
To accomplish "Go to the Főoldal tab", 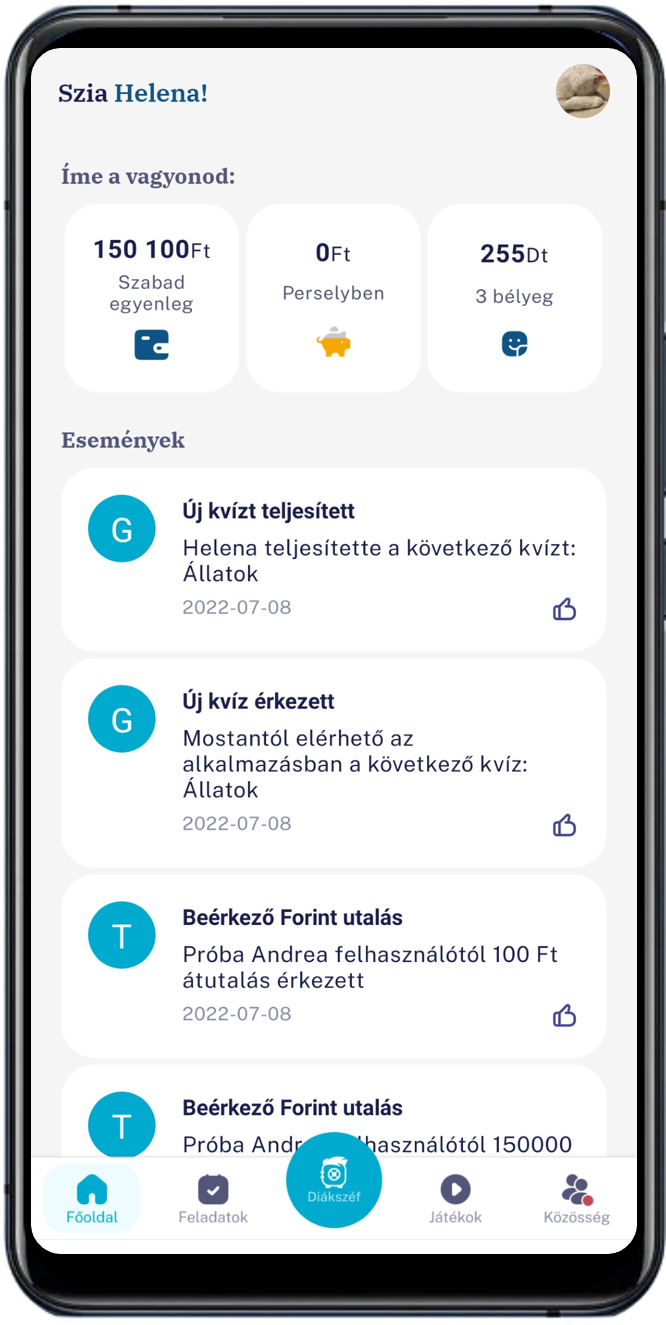I will point(92,1198).
